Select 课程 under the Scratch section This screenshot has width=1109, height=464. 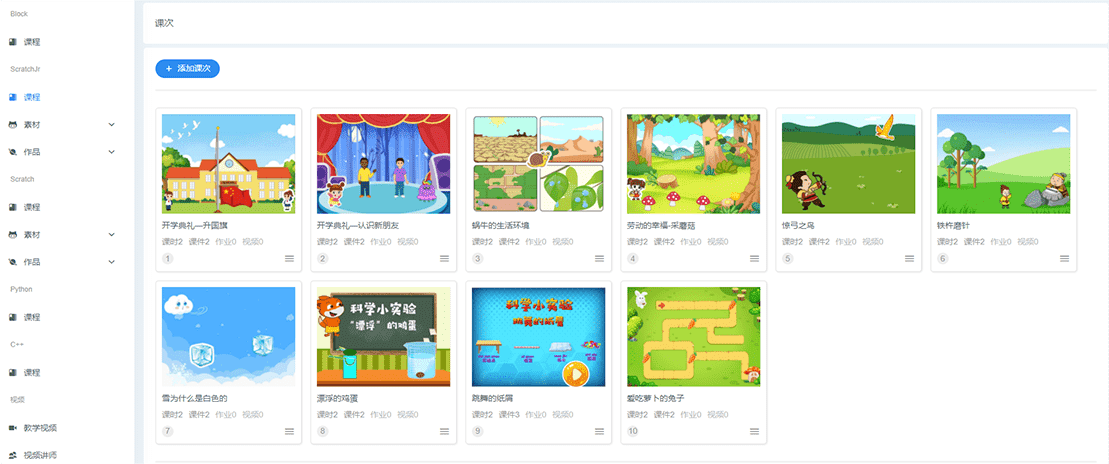coord(32,207)
